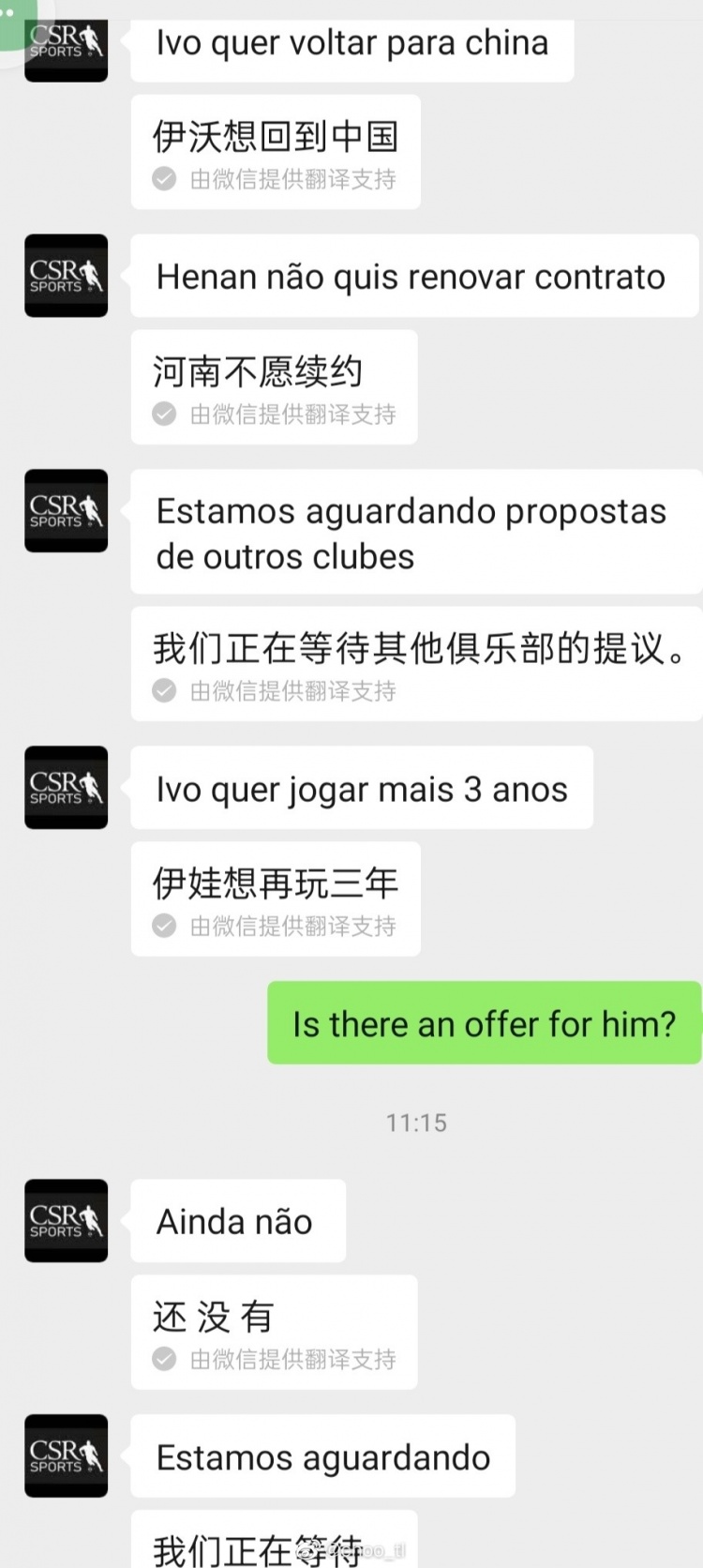Viewport: 703px width, 1568px height.
Task: Open avatar beside 'Ivo quer jogar mais 3 anos'
Action: coord(66,787)
